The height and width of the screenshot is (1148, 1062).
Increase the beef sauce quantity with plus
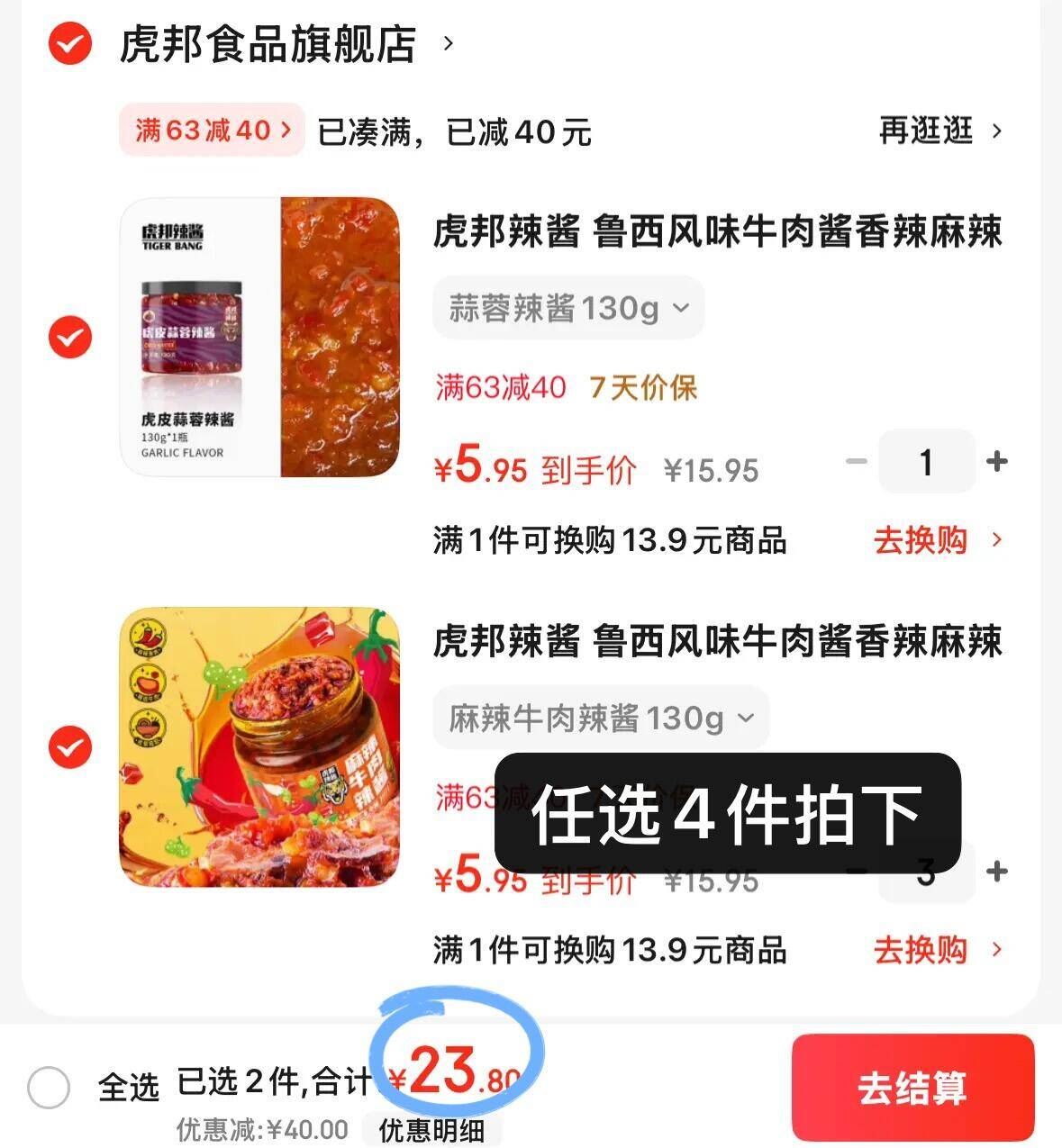[x=996, y=872]
